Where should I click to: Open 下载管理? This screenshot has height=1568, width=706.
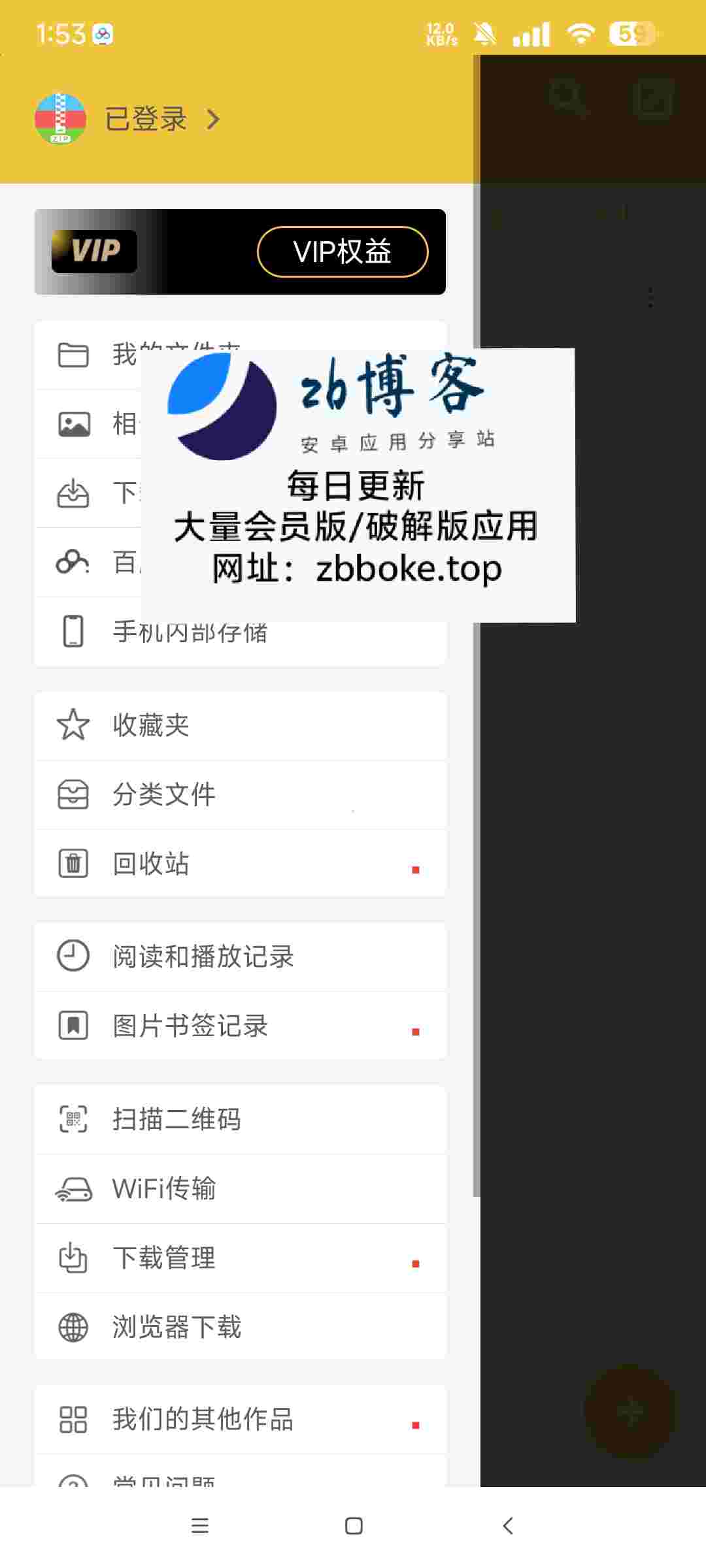pyautogui.click(x=241, y=1258)
